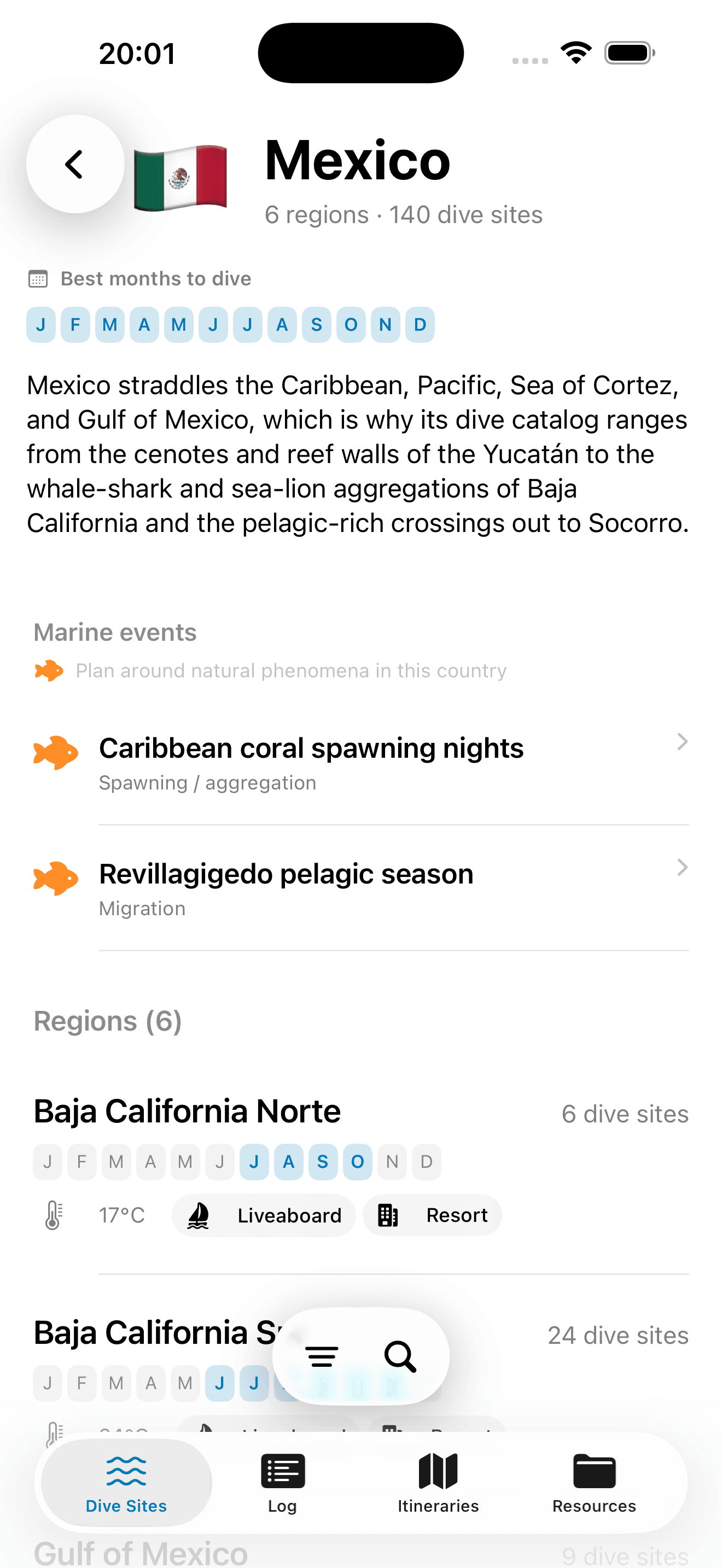722x1568 pixels.
Task: Tap the fish icon beside Caribbean coral spawning nights
Action: pos(55,752)
